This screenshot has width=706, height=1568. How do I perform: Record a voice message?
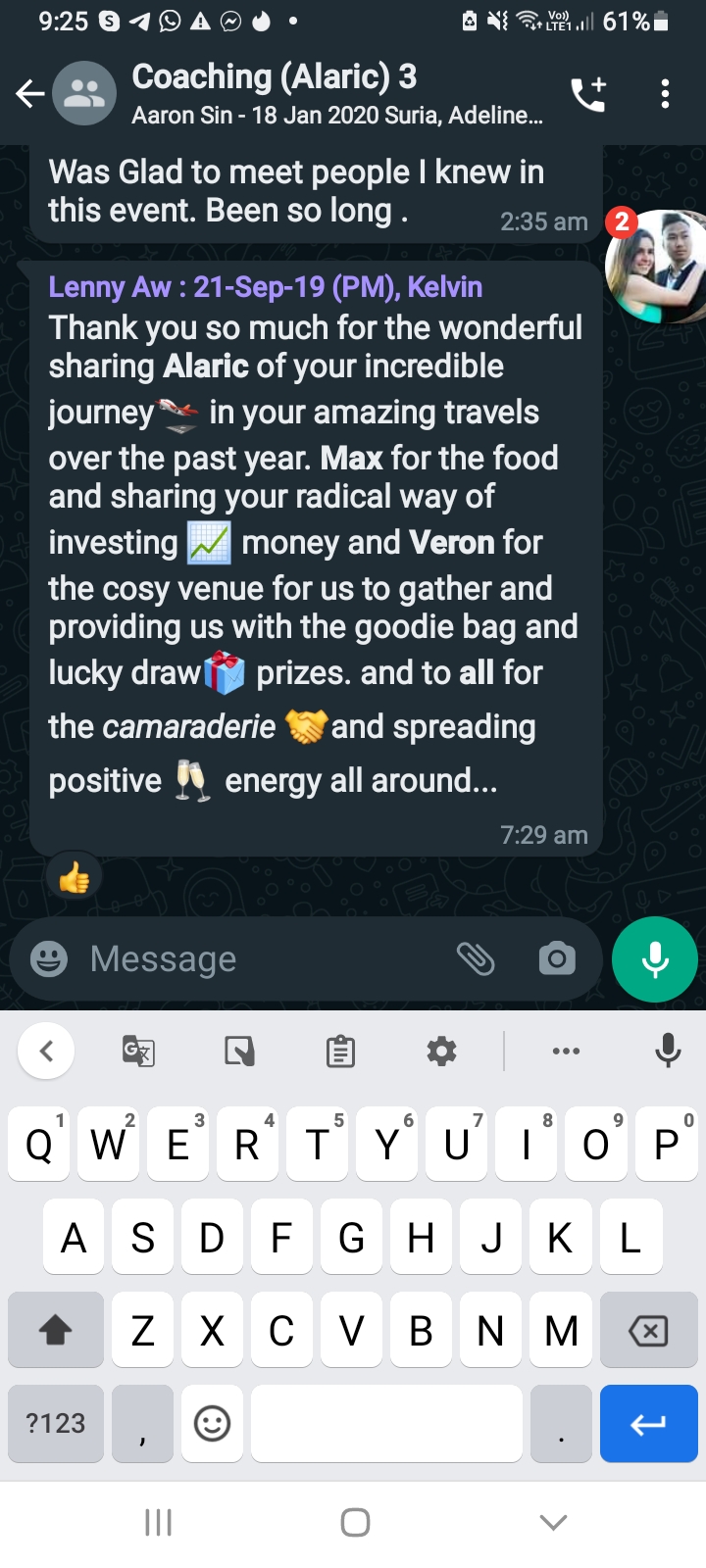(655, 959)
